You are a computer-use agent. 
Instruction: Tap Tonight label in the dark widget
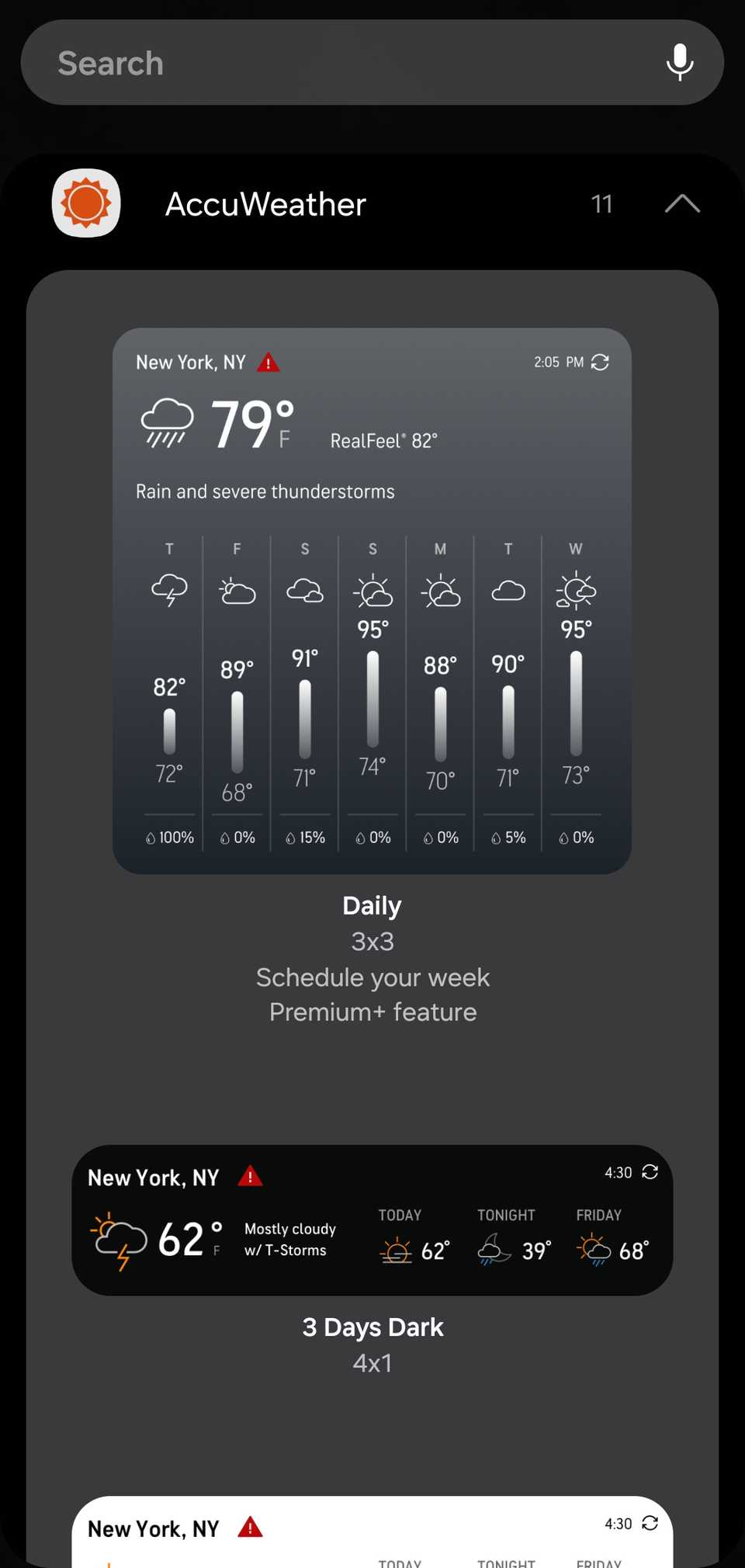[506, 1215]
